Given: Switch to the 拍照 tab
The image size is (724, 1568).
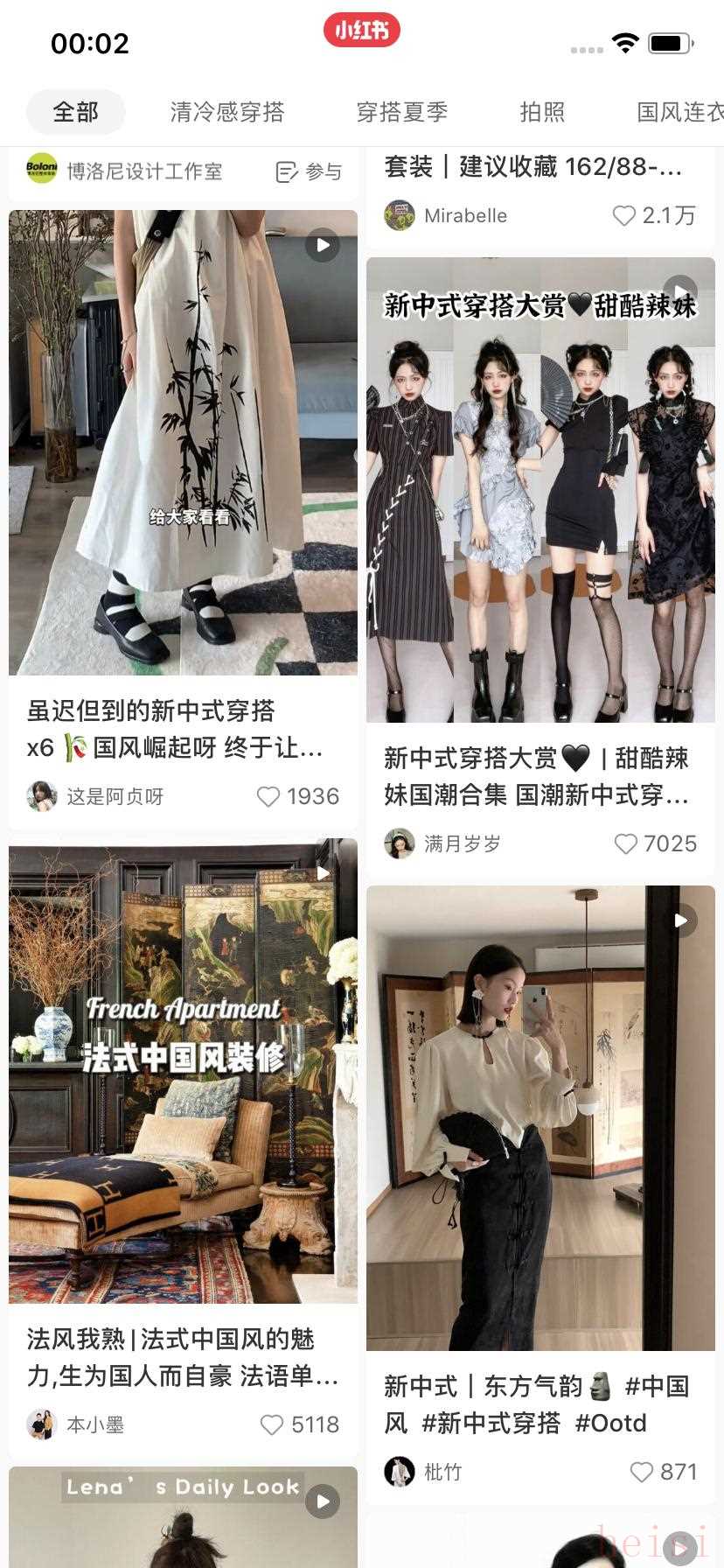Looking at the screenshot, I should [x=542, y=112].
